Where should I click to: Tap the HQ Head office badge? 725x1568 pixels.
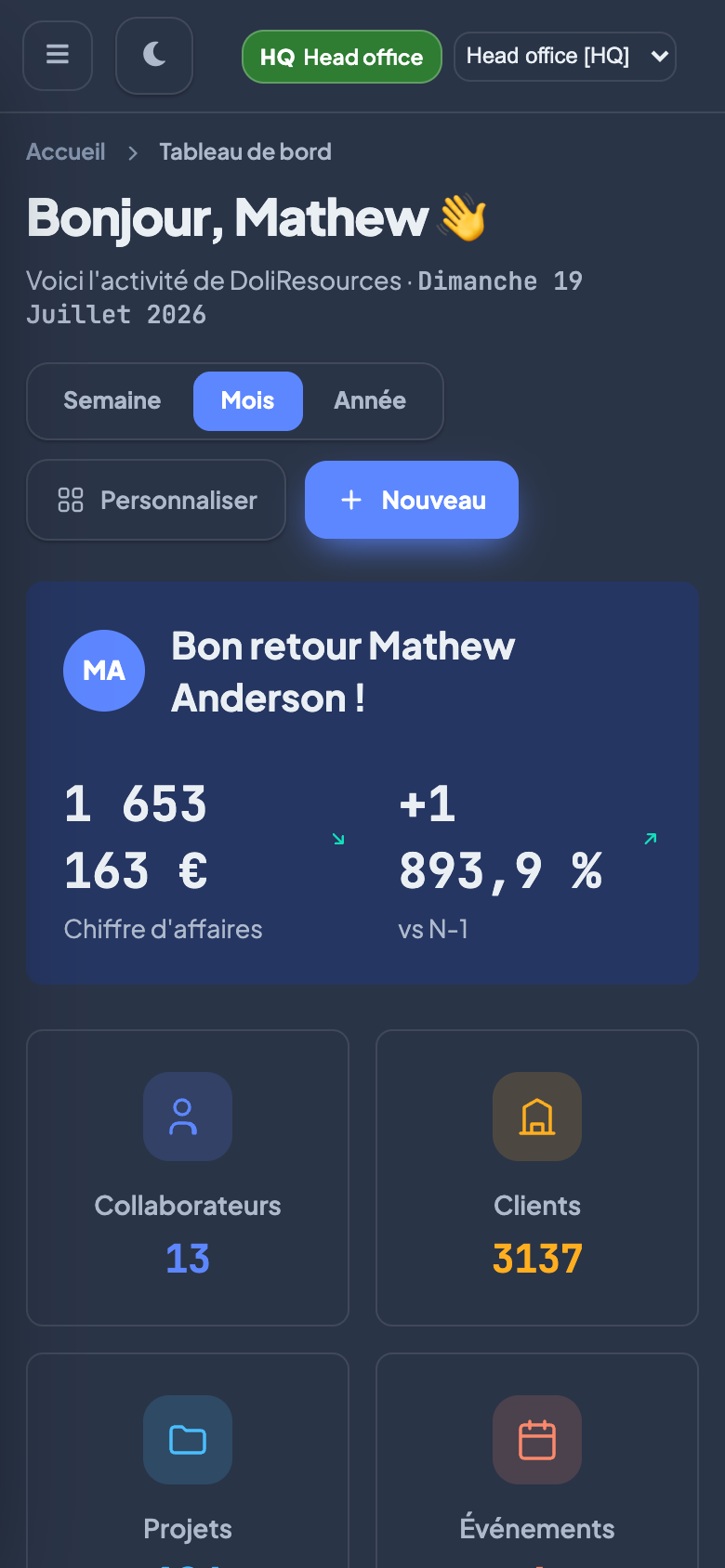coord(341,57)
